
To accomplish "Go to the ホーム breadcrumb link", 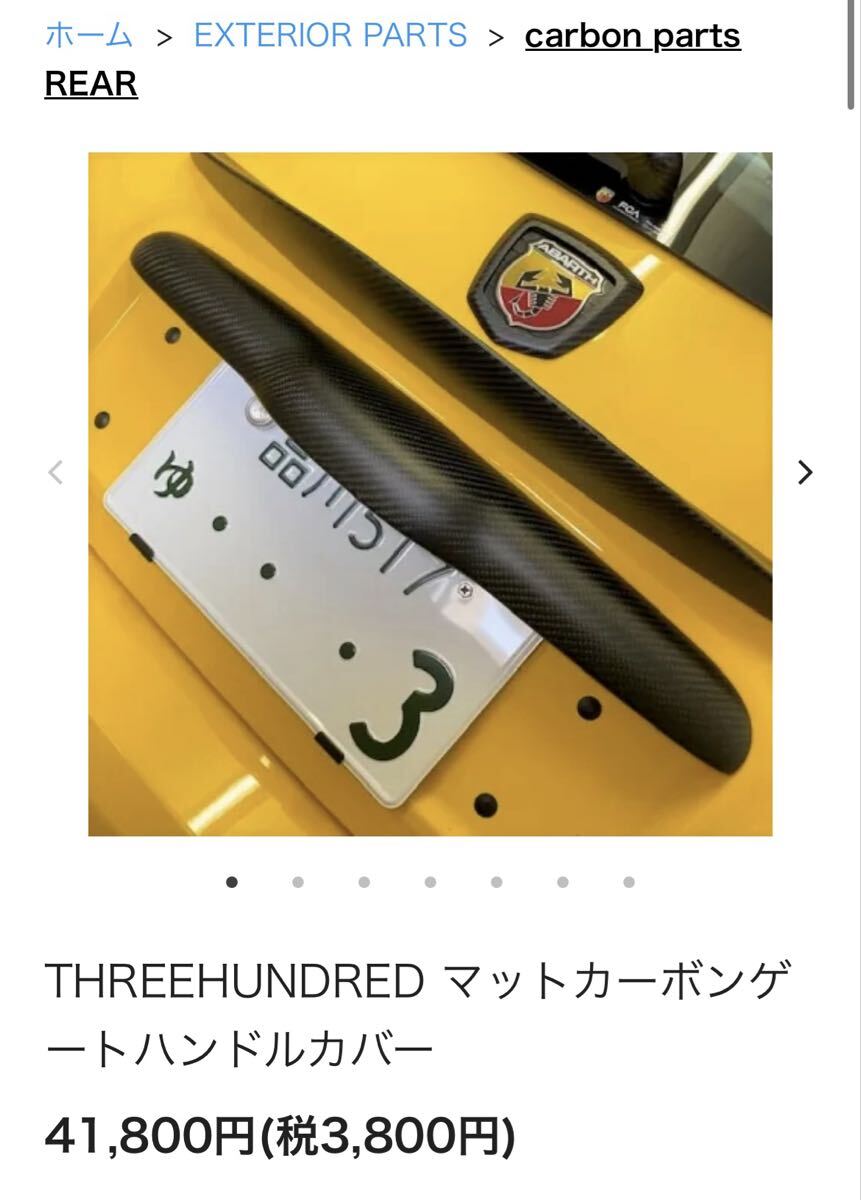I will click(x=89, y=36).
